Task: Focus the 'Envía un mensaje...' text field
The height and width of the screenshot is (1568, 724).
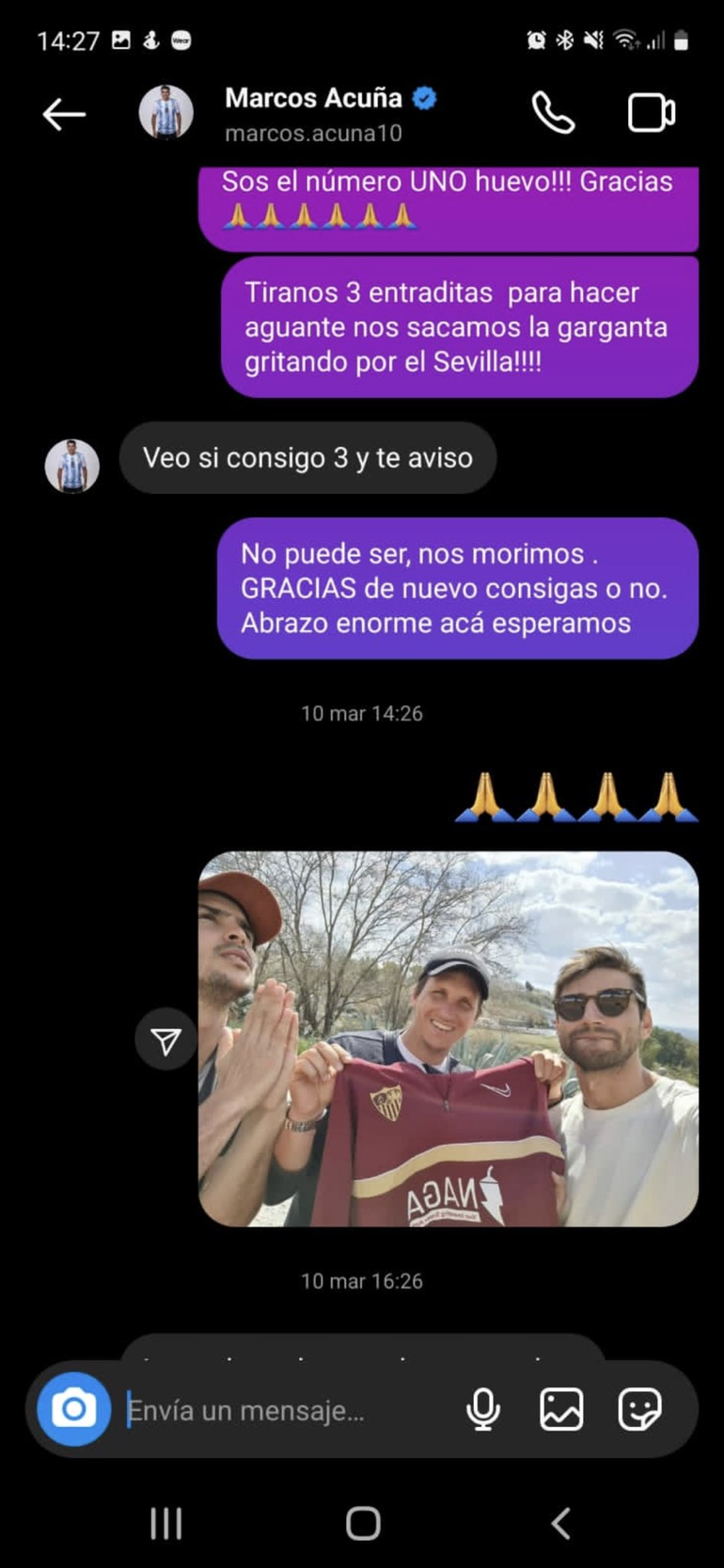Action: (282, 1411)
